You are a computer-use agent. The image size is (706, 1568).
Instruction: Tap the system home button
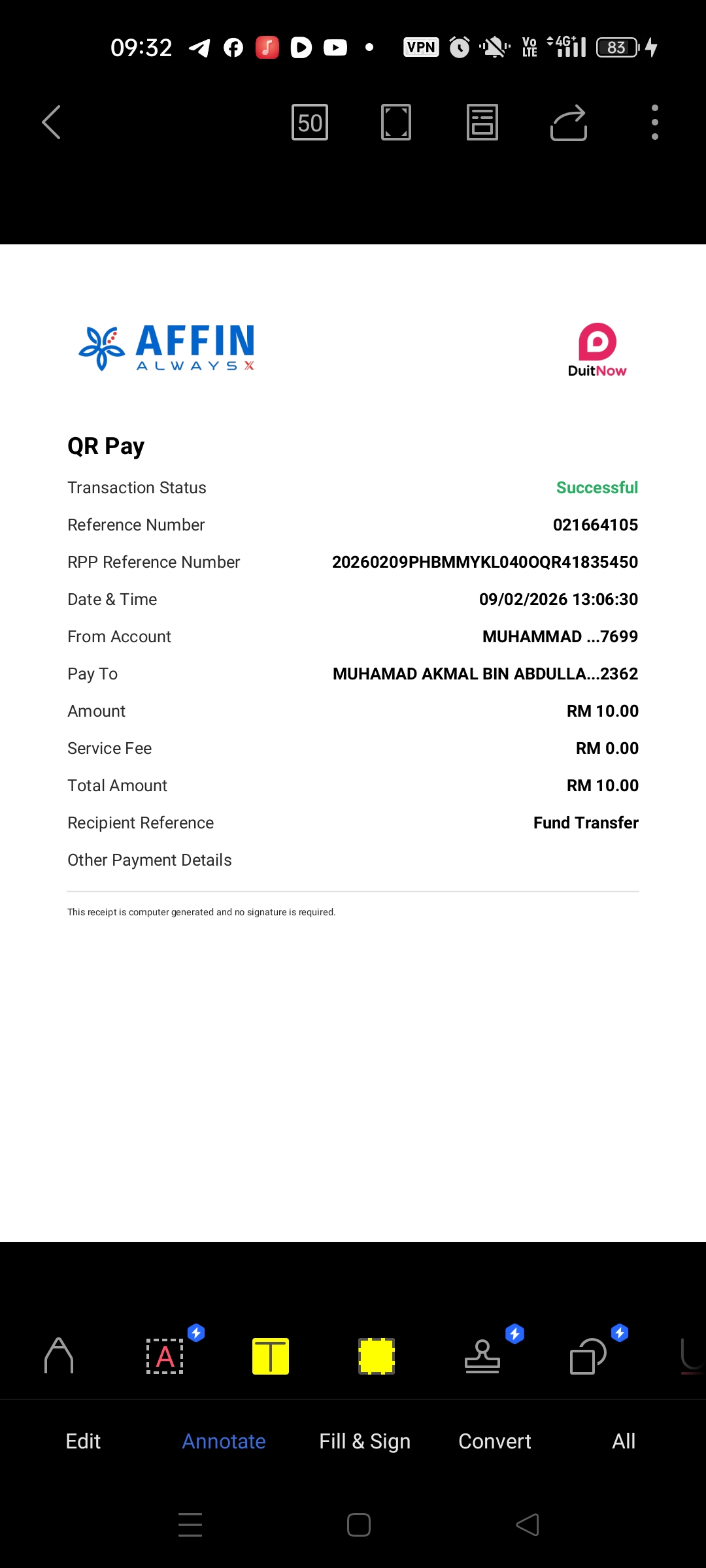(359, 1525)
